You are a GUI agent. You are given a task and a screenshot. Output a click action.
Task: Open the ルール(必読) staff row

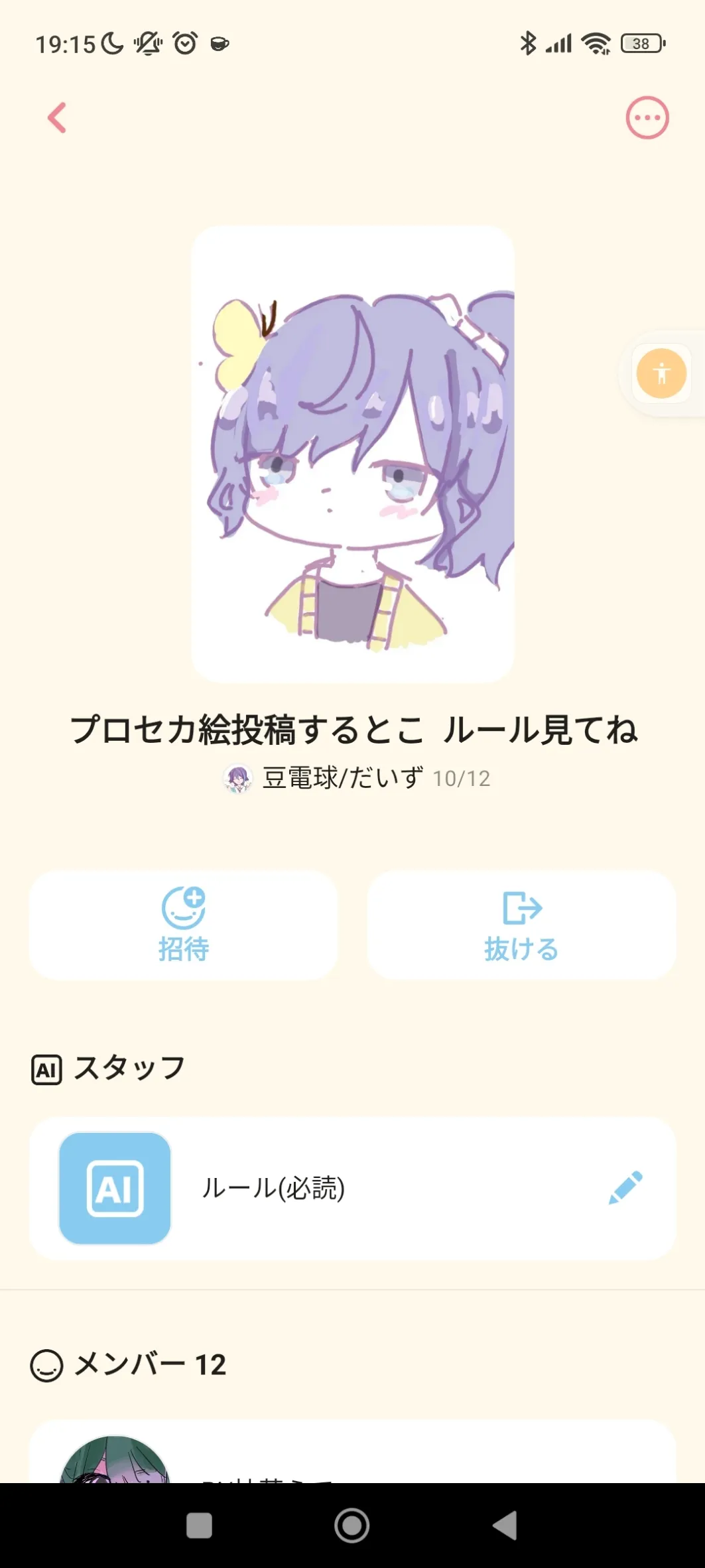click(273, 1188)
